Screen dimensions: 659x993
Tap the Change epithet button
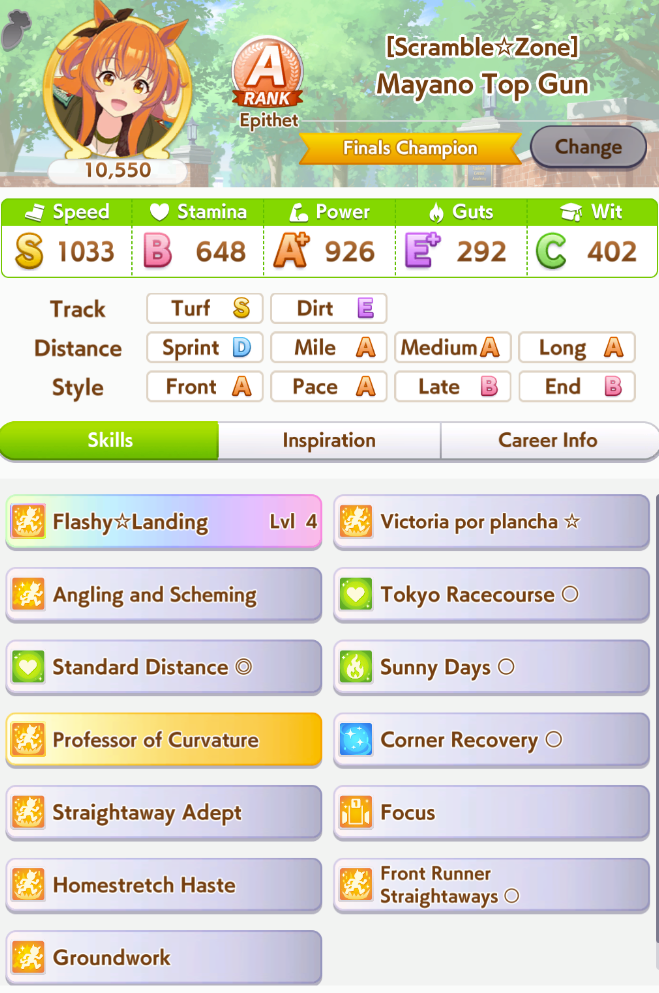coord(588,147)
